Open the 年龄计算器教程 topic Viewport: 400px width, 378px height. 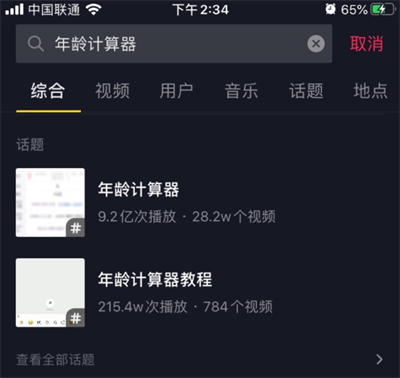click(200, 293)
